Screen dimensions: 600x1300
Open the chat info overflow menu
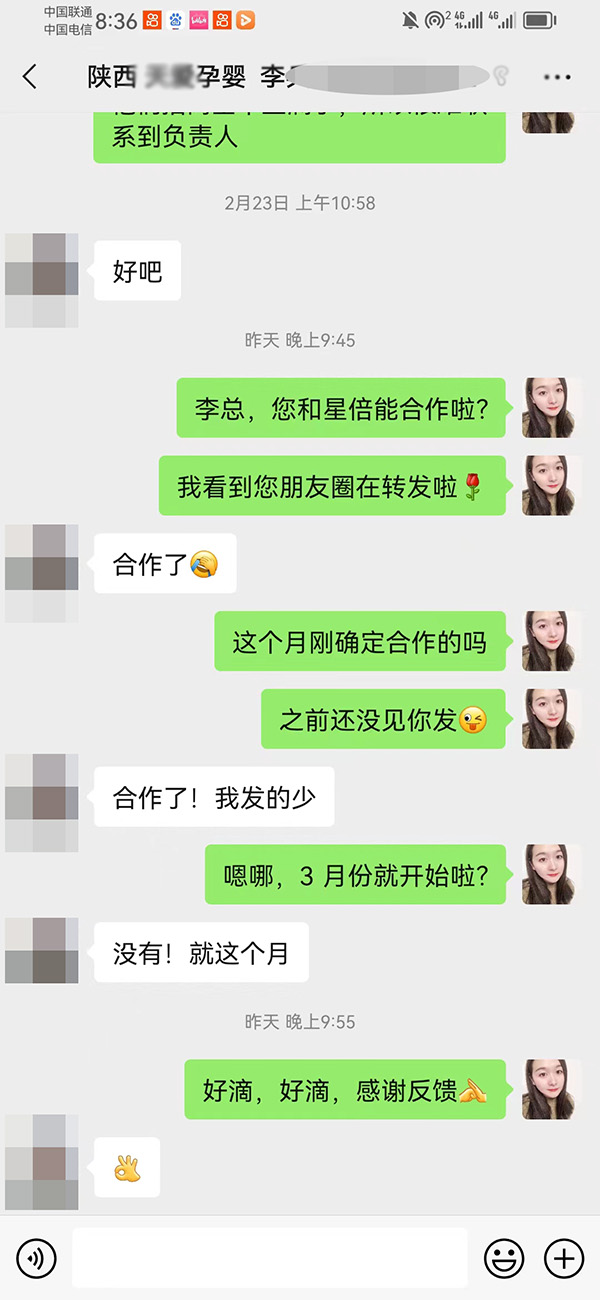(x=557, y=77)
